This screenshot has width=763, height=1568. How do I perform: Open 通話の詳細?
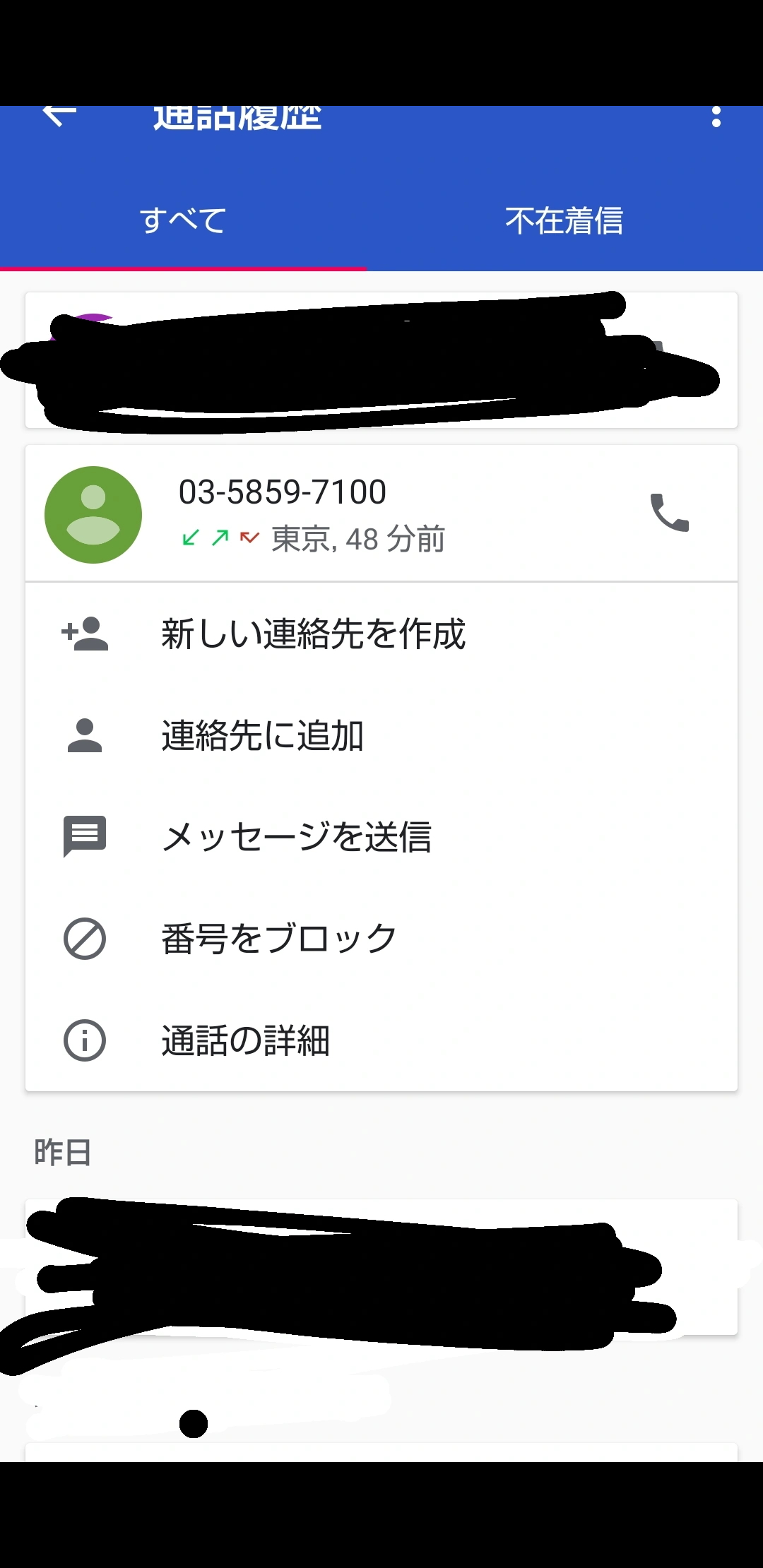[245, 1040]
